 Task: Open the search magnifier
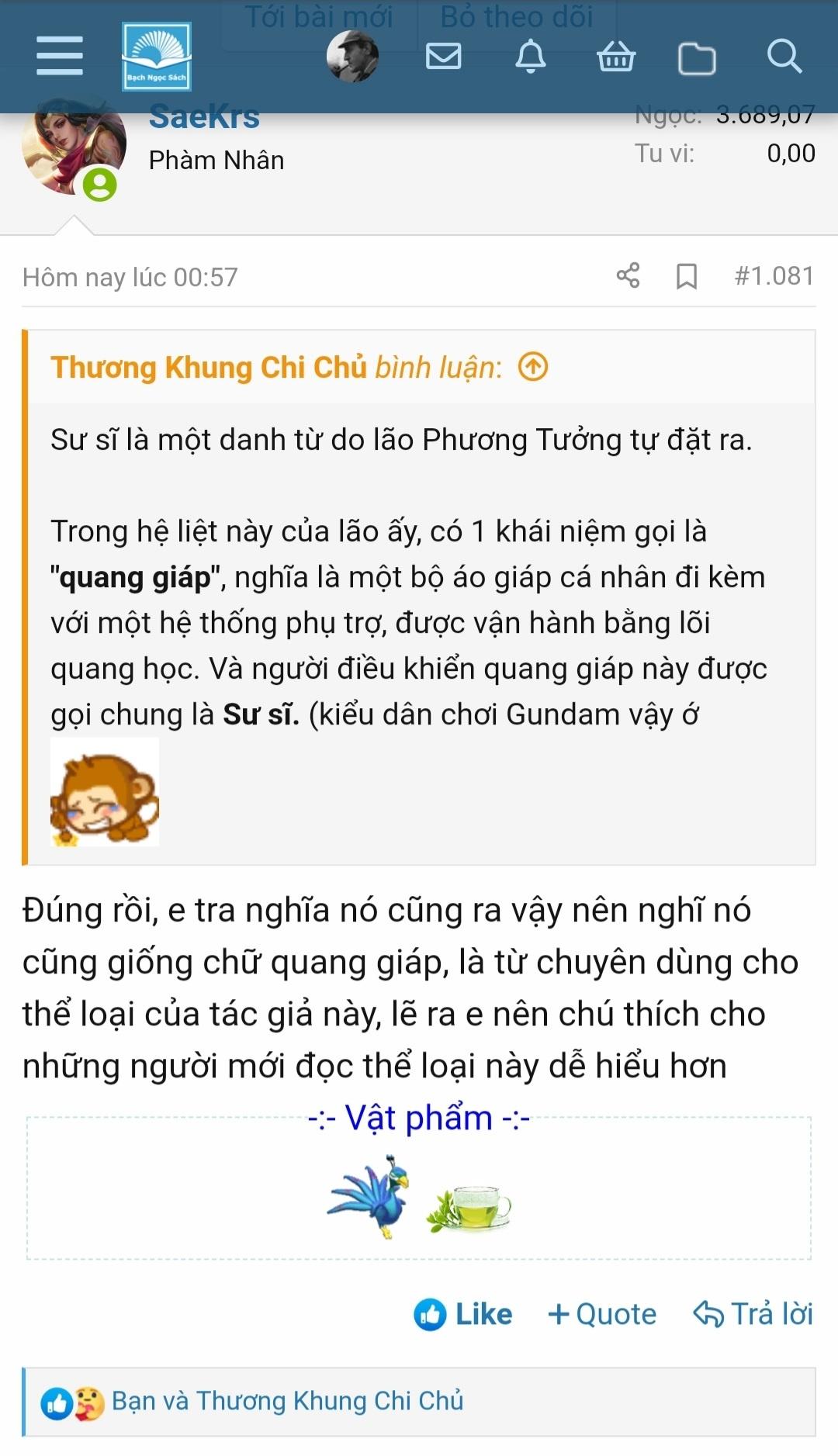(784, 57)
